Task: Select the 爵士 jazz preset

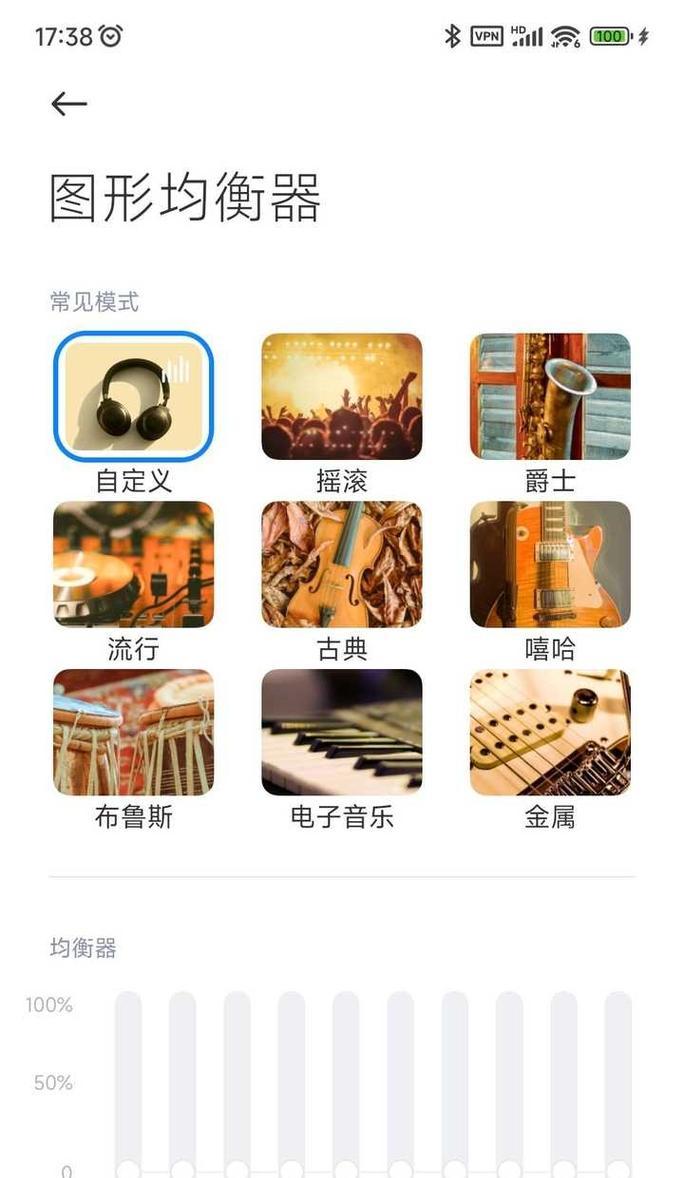Action: [550, 396]
